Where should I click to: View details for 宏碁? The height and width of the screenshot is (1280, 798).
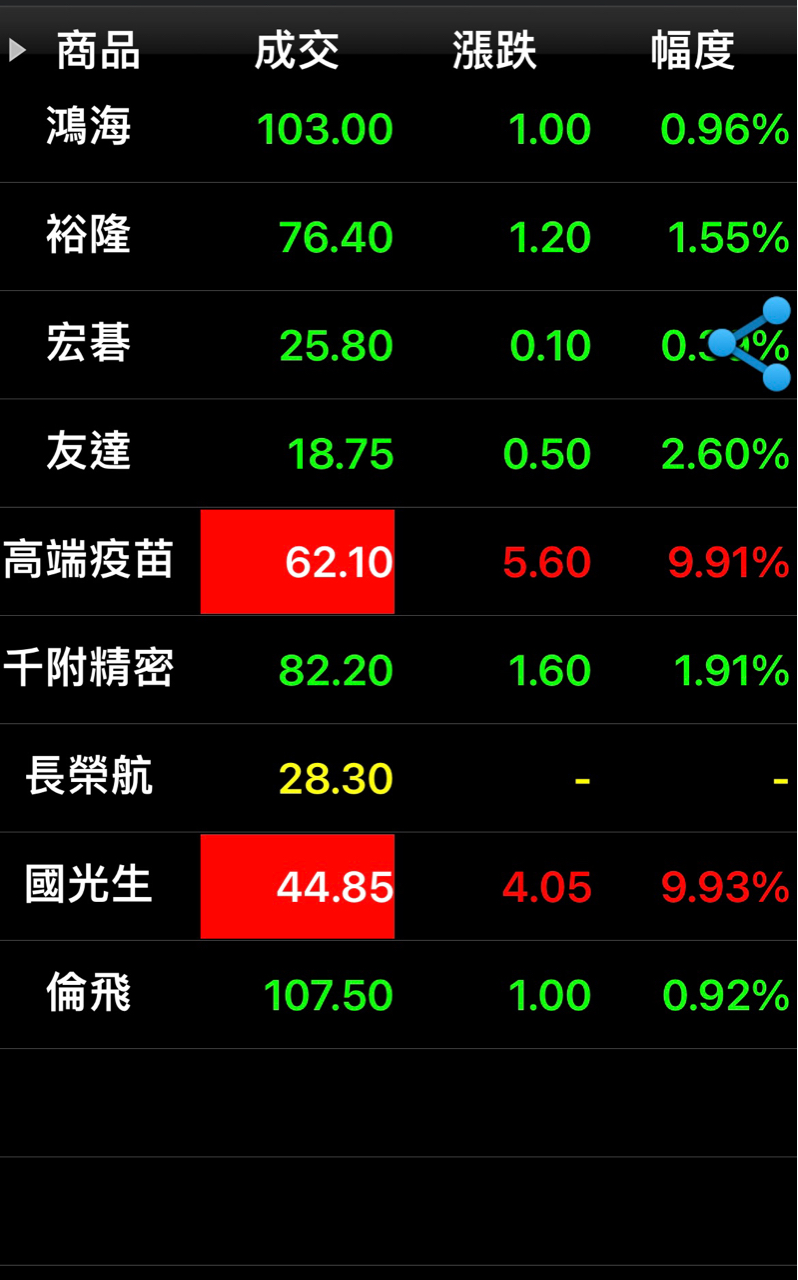click(90, 345)
